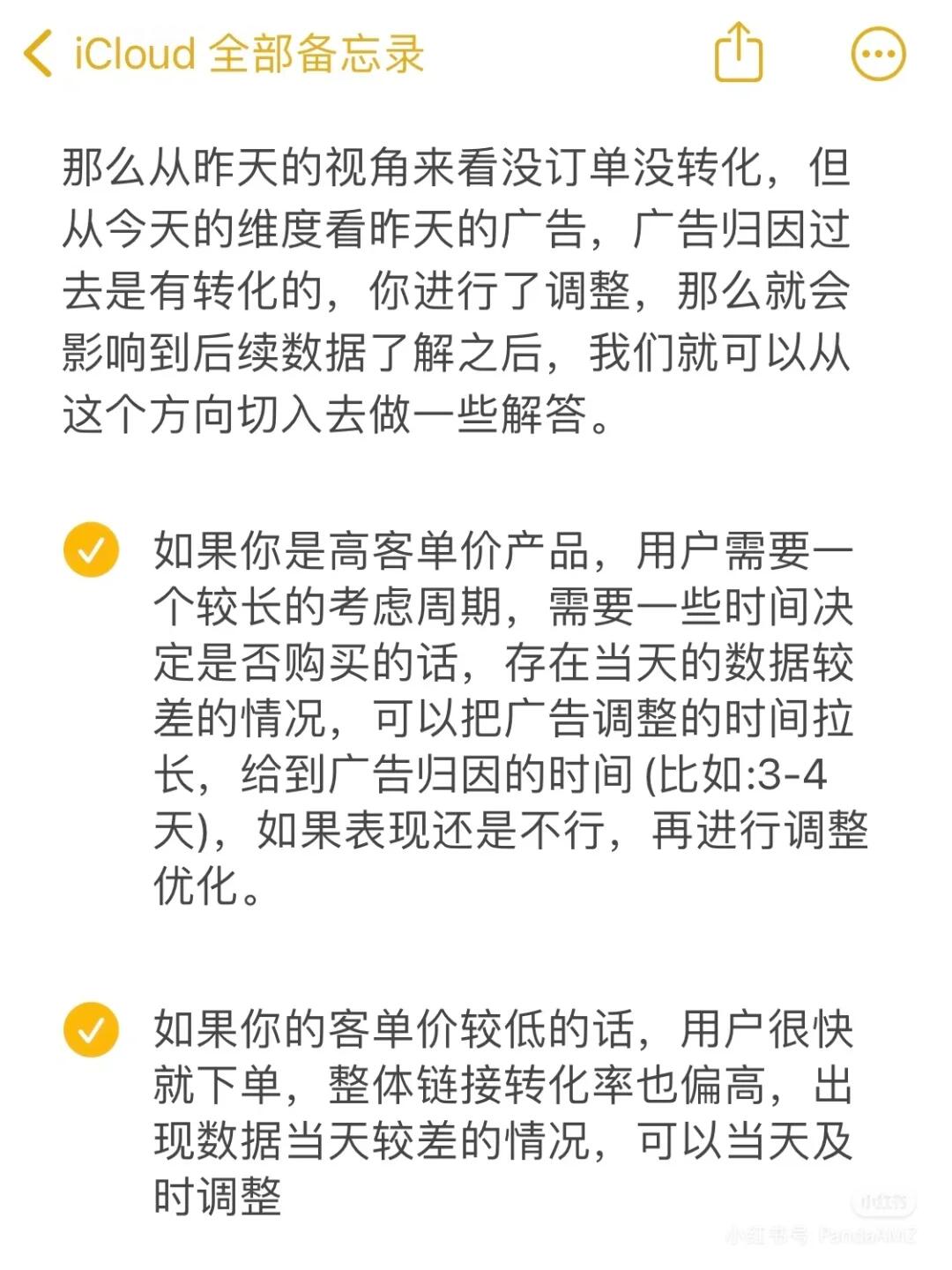Uncheck the 高客单价产品 checklist item

pyautogui.click(x=91, y=550)
